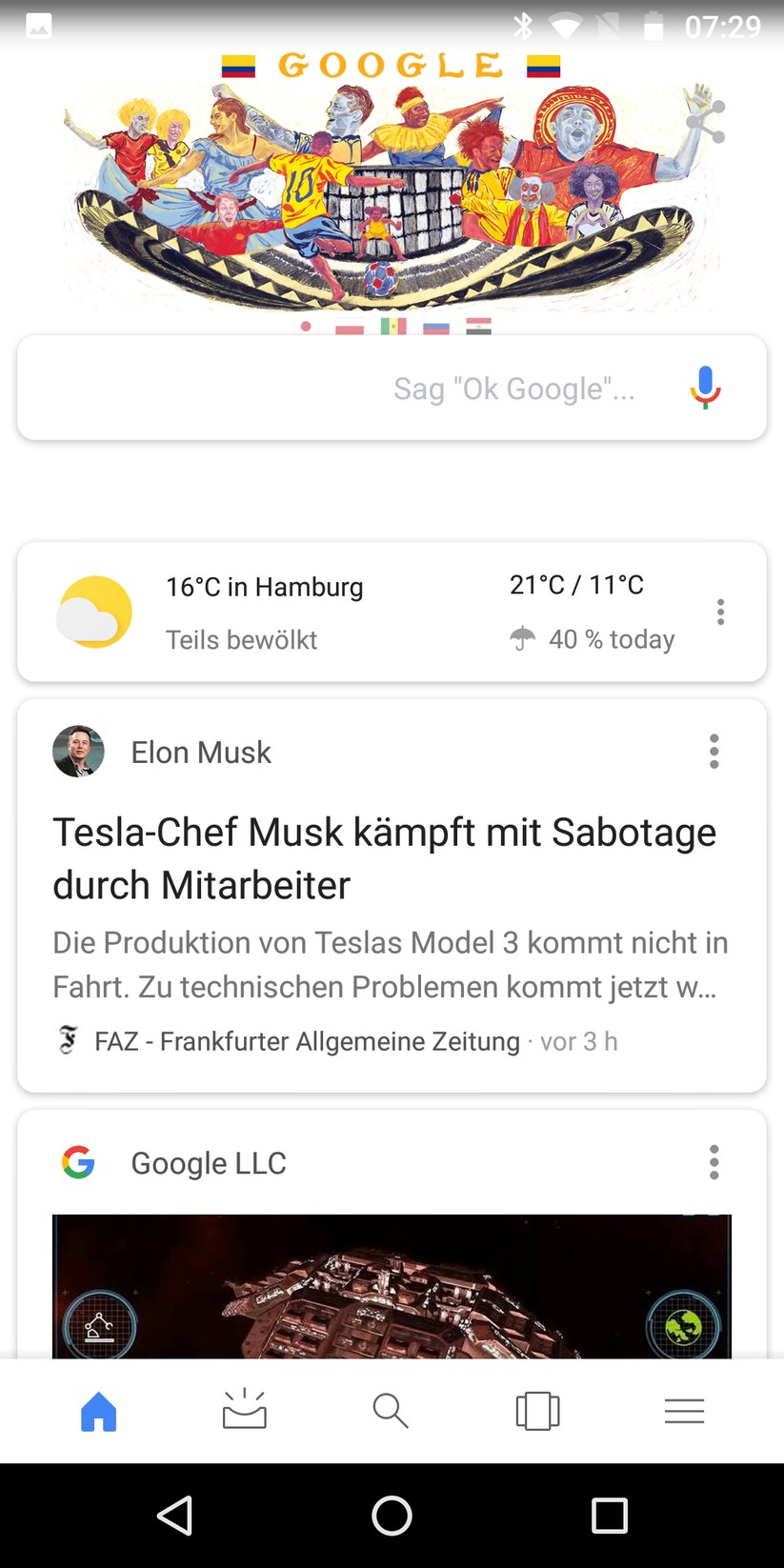Tap the weather icon showing partly cloudy sun

94,612
